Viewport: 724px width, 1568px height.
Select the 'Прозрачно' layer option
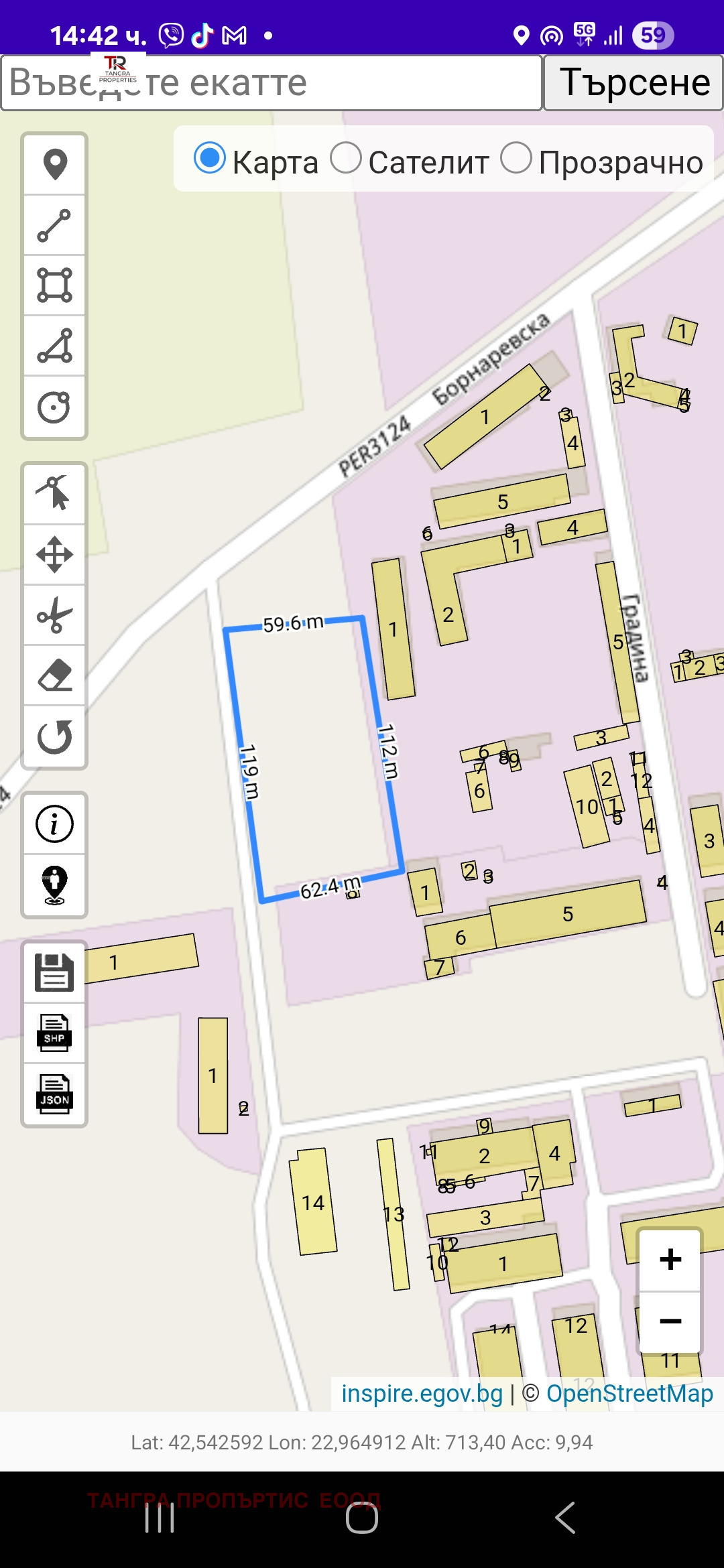pos(517,159)
